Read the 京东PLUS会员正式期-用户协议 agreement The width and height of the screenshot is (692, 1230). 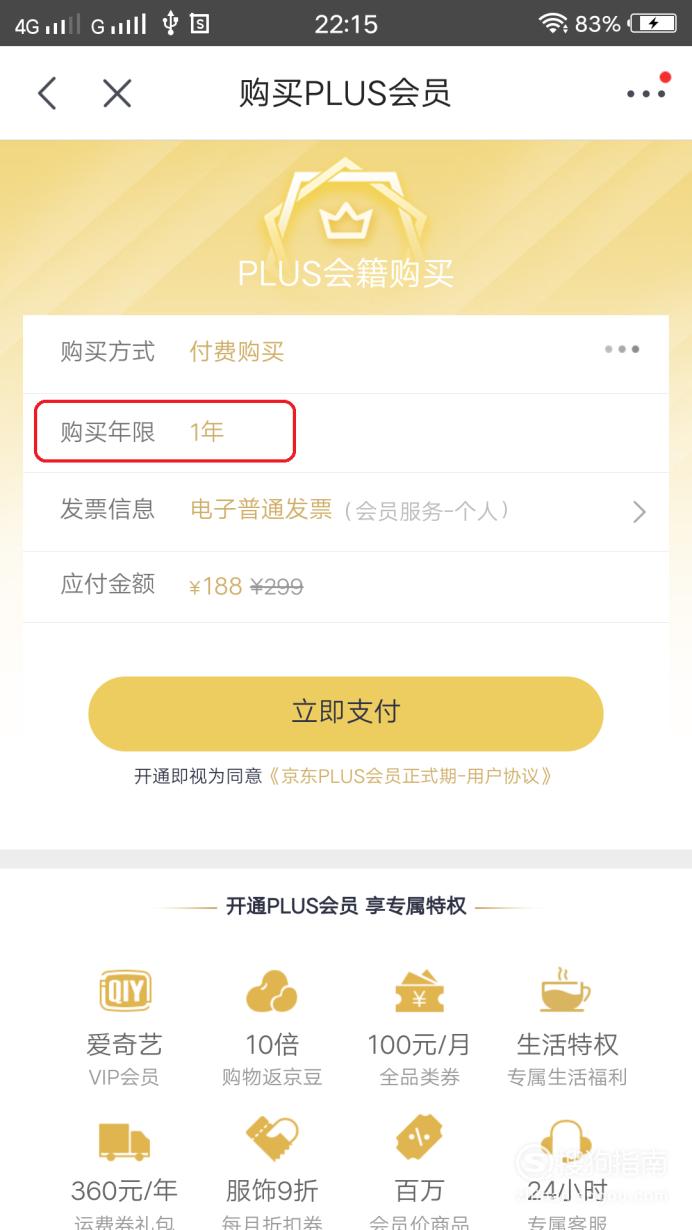410,776
